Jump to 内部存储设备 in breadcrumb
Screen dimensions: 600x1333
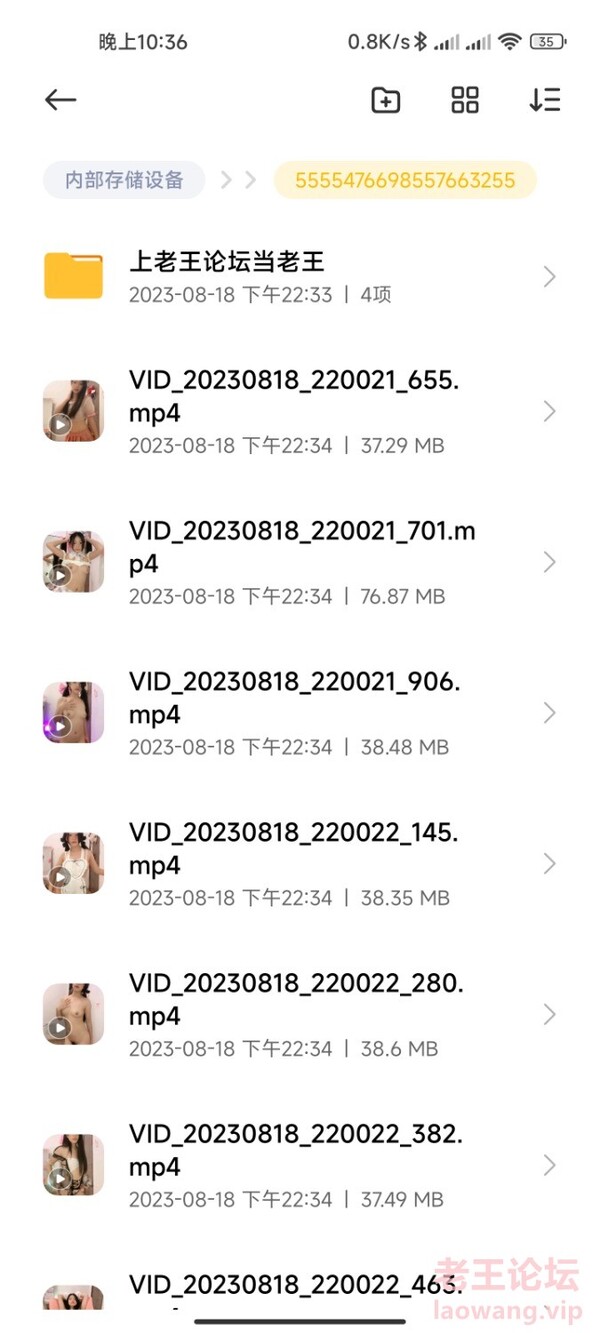(124, 180)
